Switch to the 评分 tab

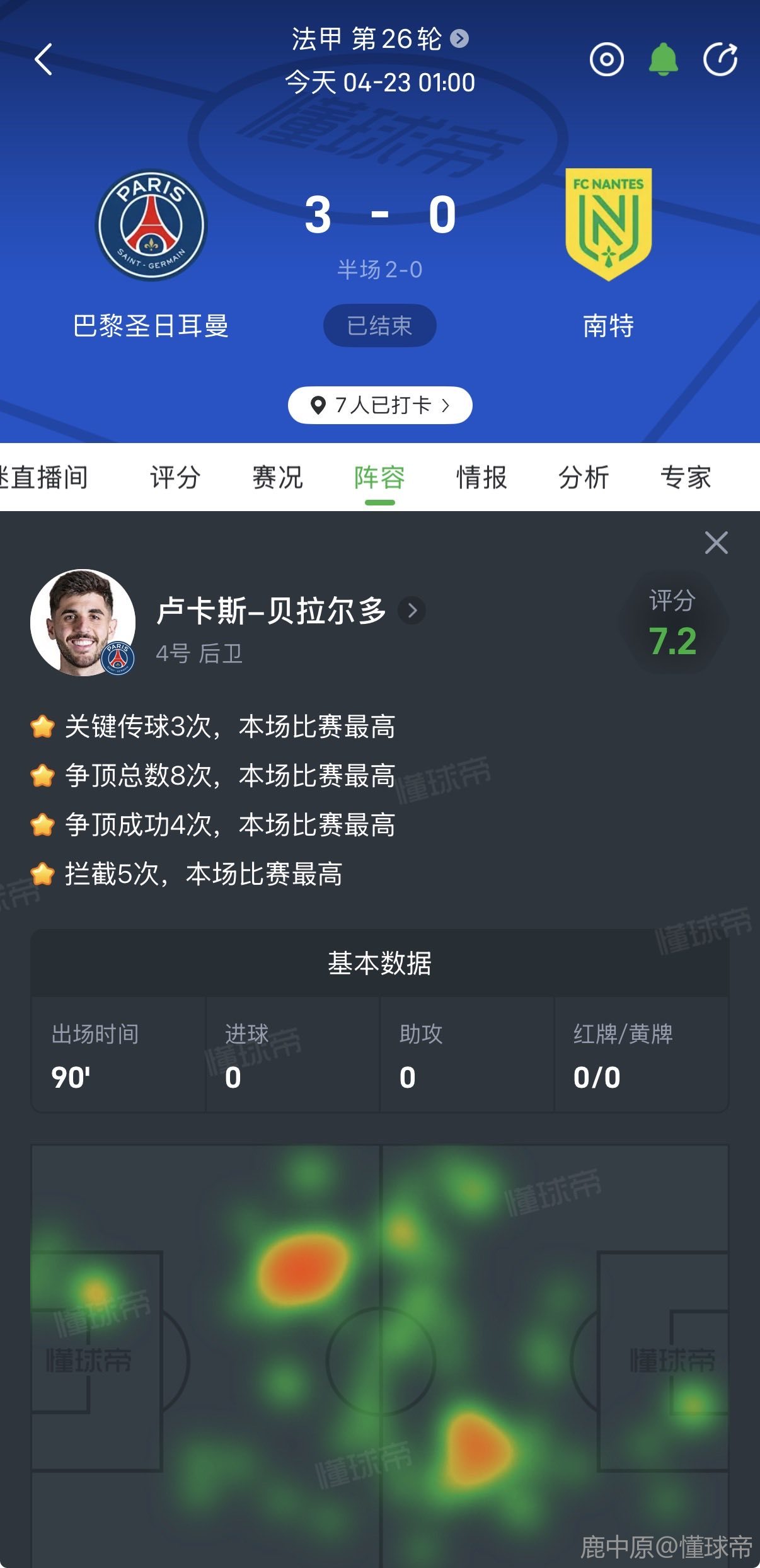coord(175,477)
